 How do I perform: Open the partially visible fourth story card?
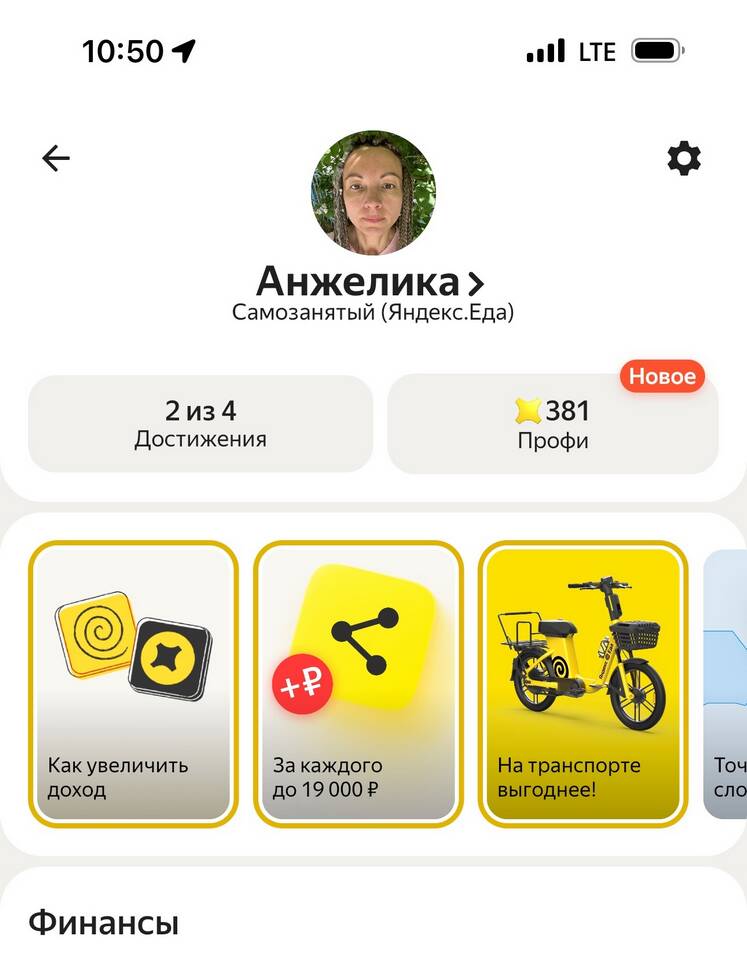(x=727, y=684)
